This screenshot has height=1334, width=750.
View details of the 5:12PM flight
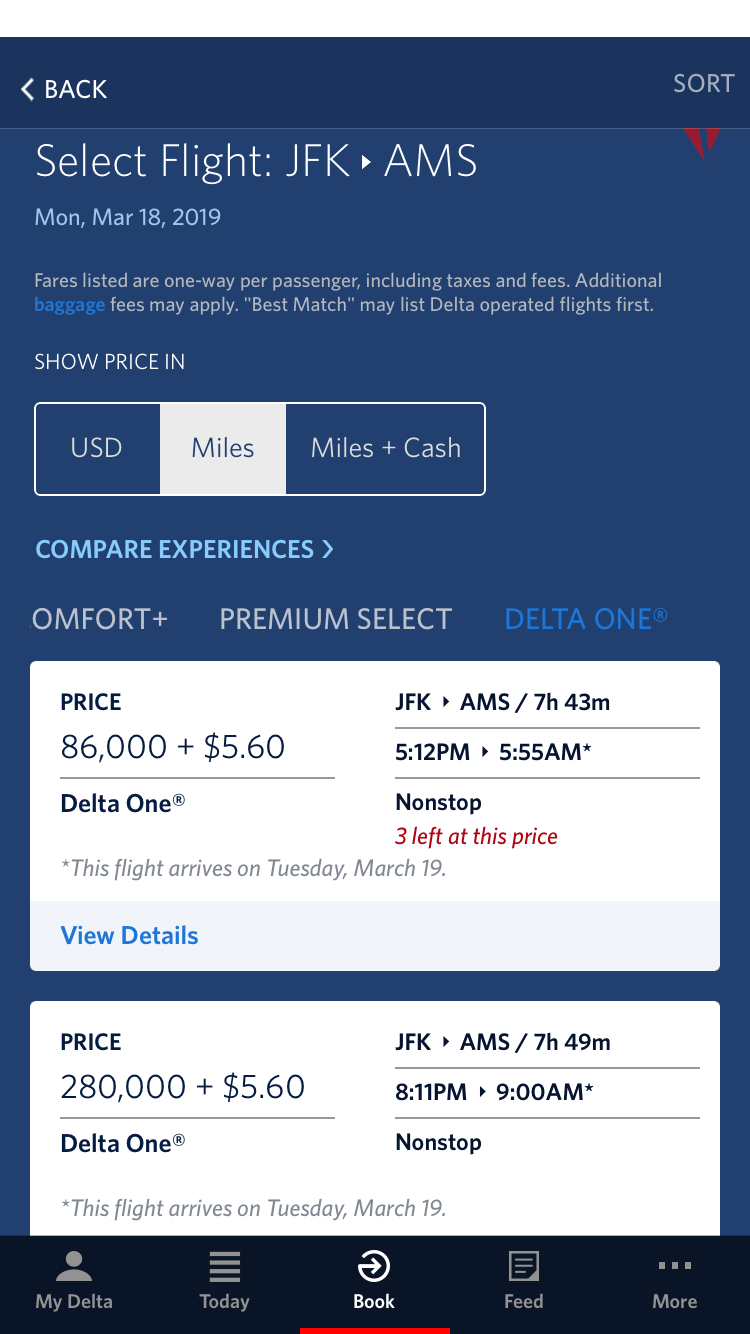(130, 935)
